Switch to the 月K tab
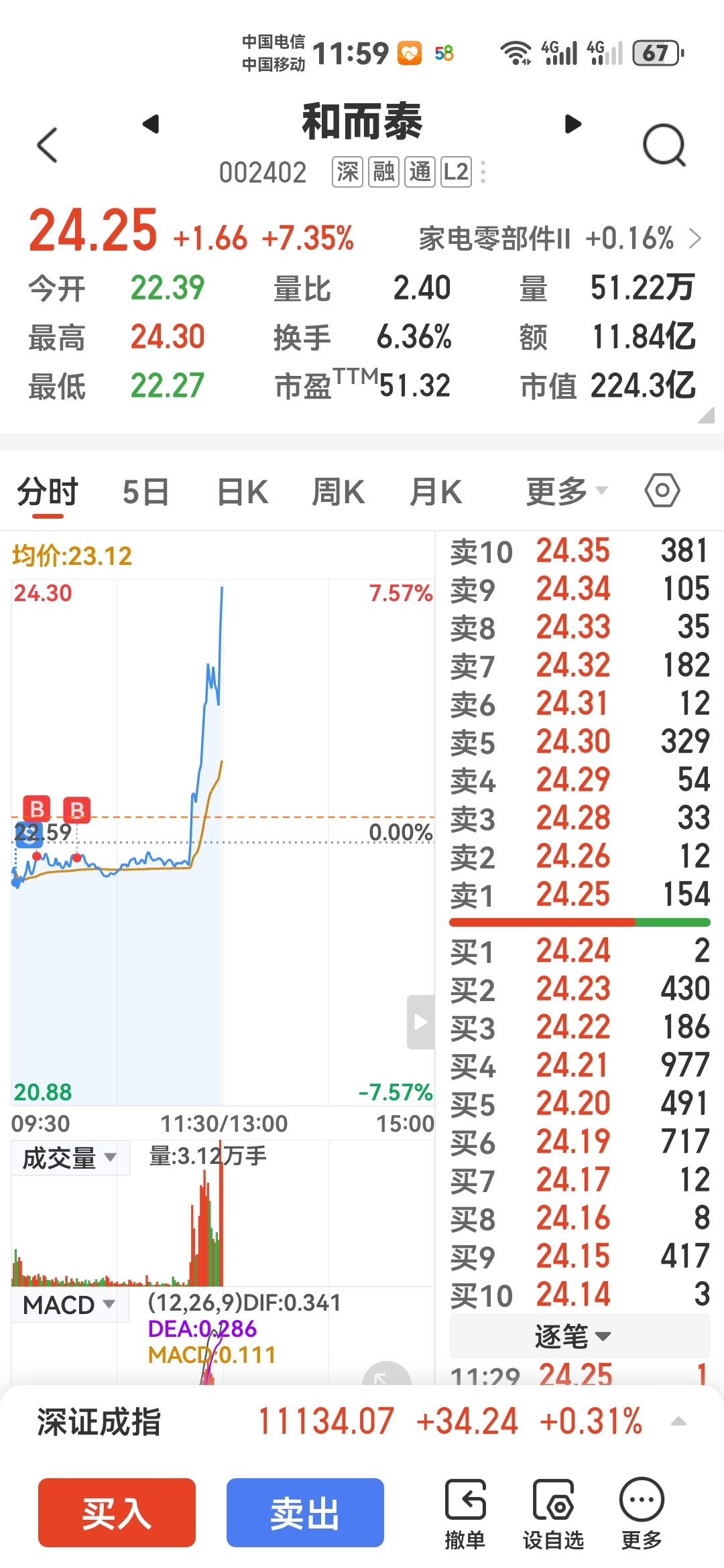This screenshot has width=724, height=1568. (x=436, y=492)
